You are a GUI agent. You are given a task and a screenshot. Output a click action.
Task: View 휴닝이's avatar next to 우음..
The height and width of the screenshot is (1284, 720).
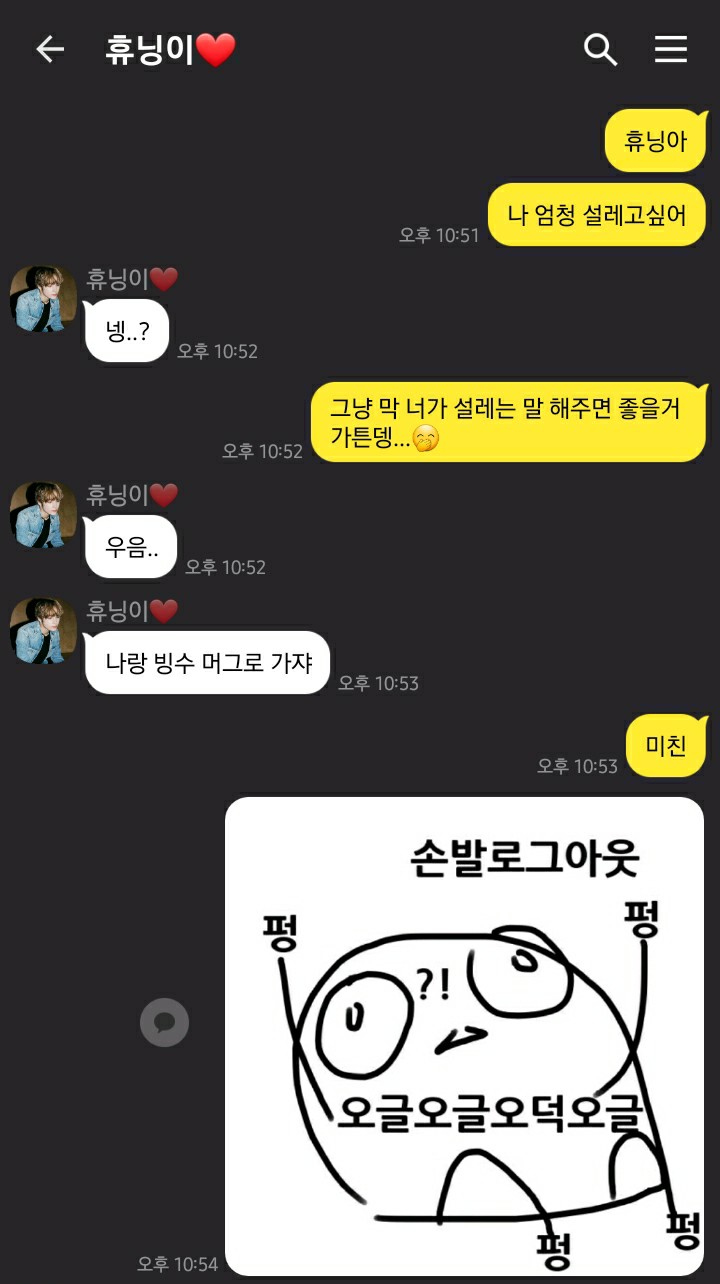tap(43, 515)
